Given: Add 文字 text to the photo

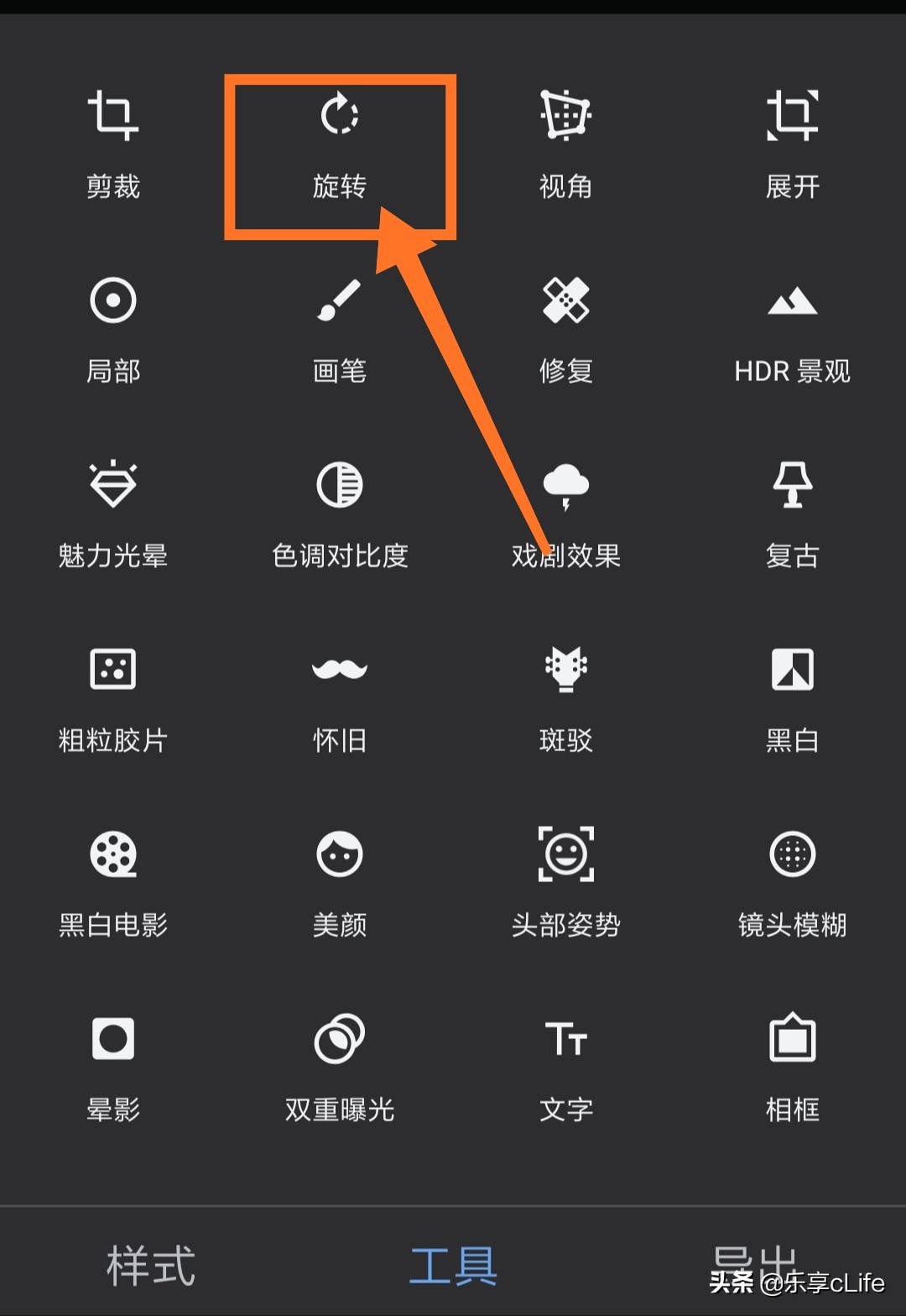Looking at the screenshot, I should pos(566,1068).
